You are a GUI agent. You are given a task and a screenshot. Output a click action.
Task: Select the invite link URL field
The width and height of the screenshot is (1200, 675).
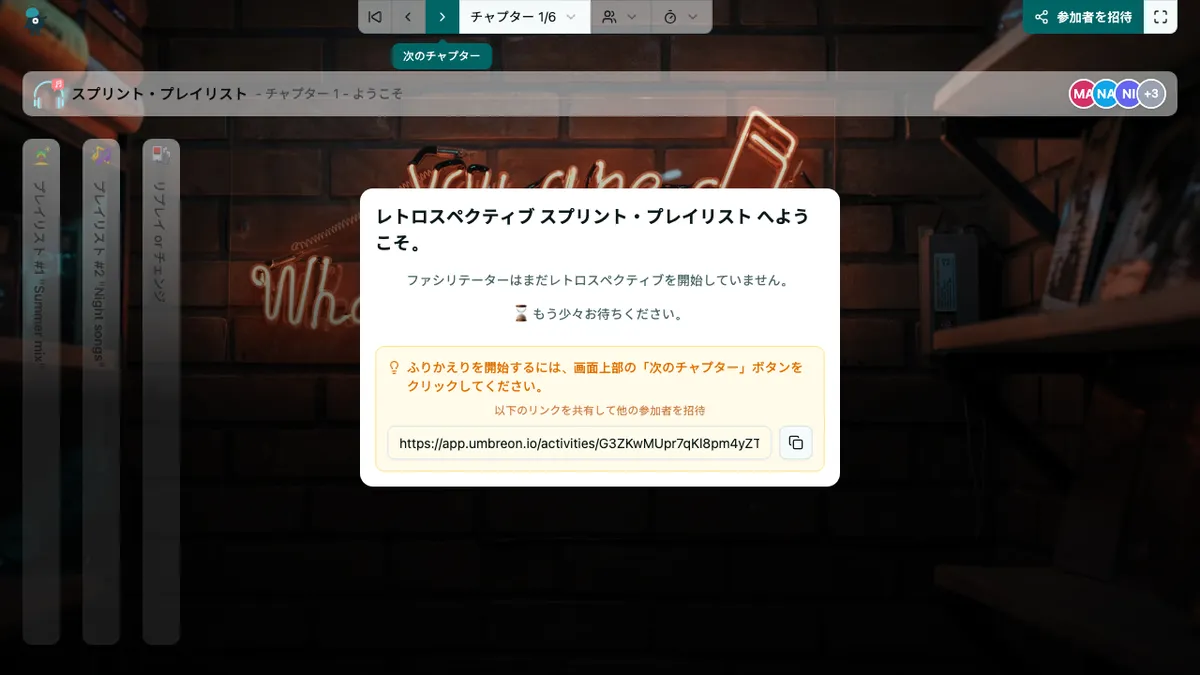point(579,443)
